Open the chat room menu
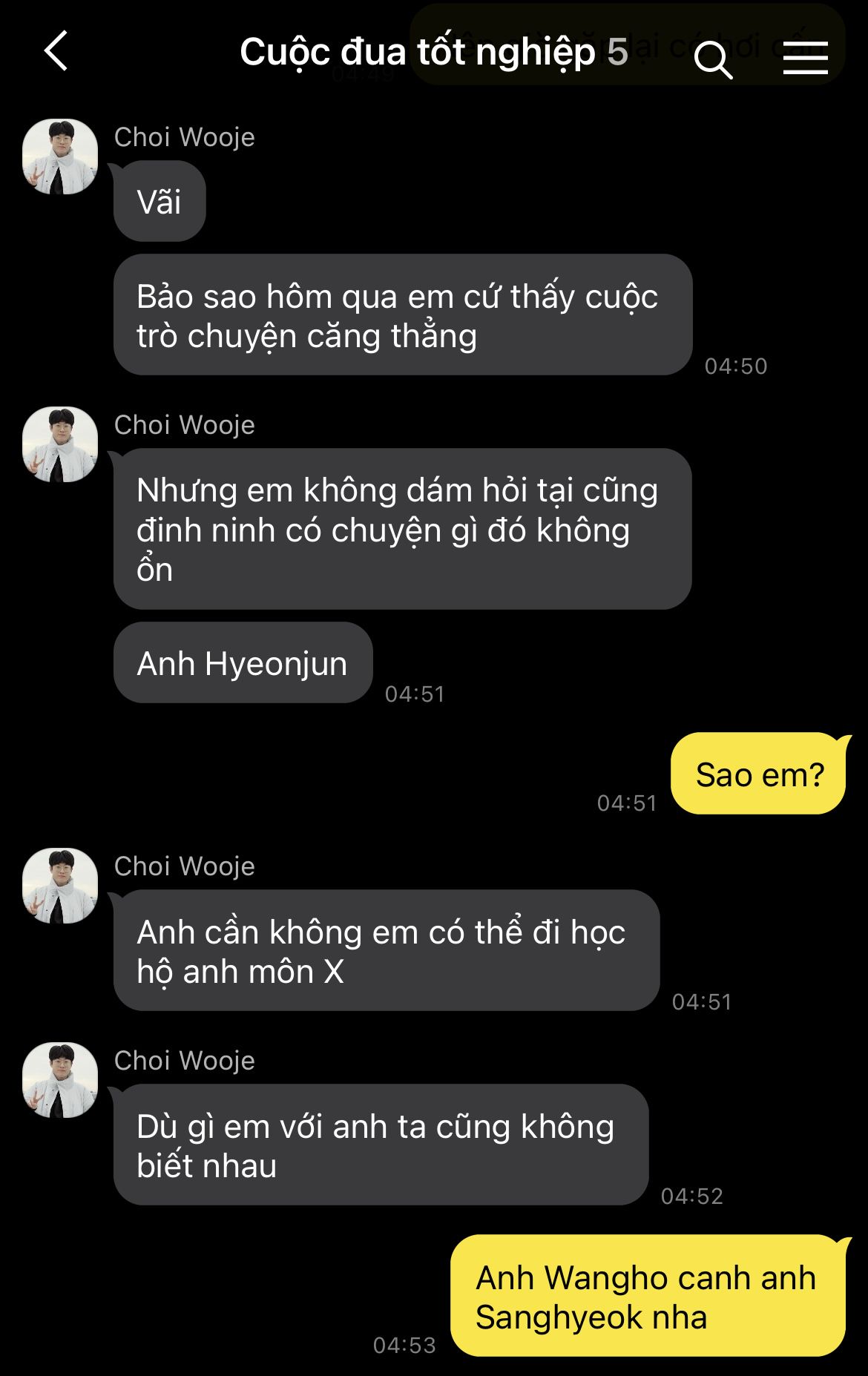The width and height of the screenshot is (868, 1376). [x=805, y=58]
